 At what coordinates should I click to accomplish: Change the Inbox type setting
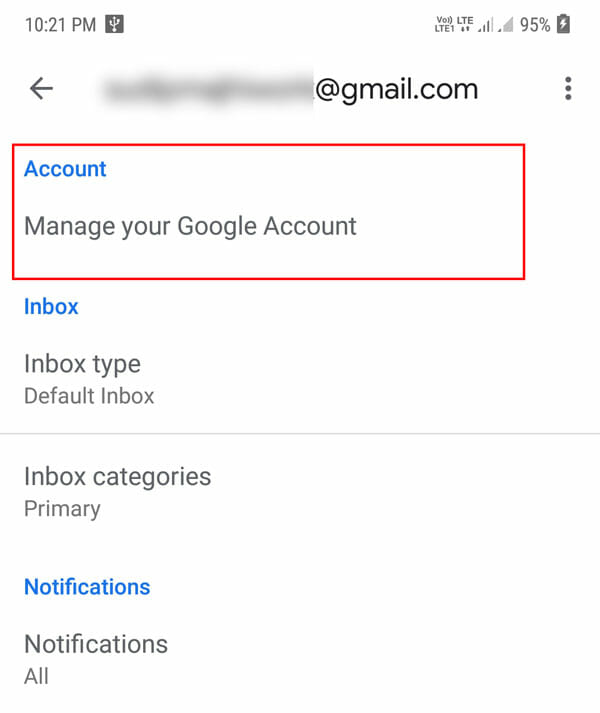[x=90, y=378]
